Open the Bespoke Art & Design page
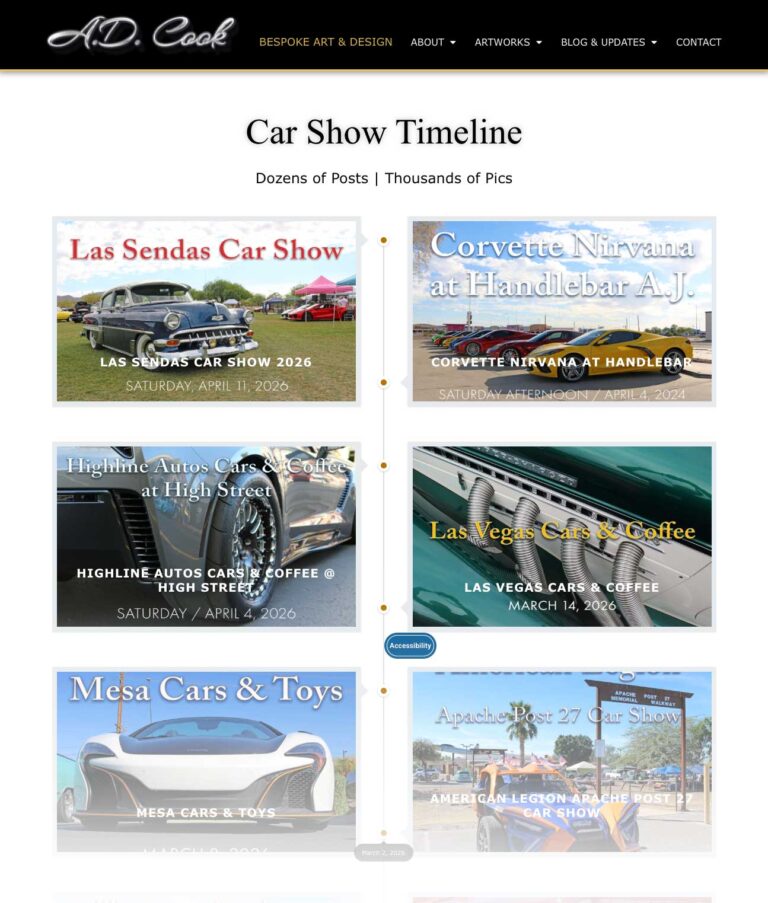The image size is (768, 903). coord(325,42)
